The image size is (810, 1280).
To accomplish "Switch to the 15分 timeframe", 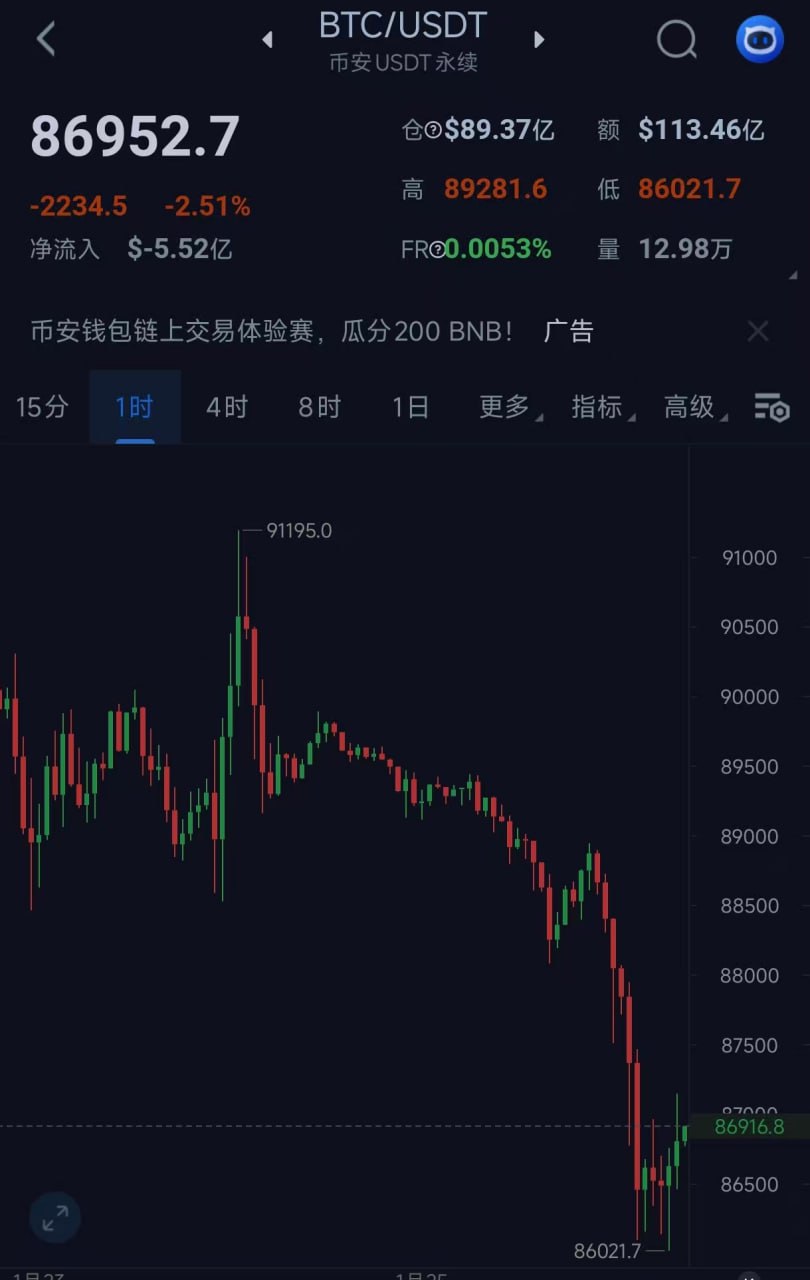I will pyautogui.click(x=42, y=407).
